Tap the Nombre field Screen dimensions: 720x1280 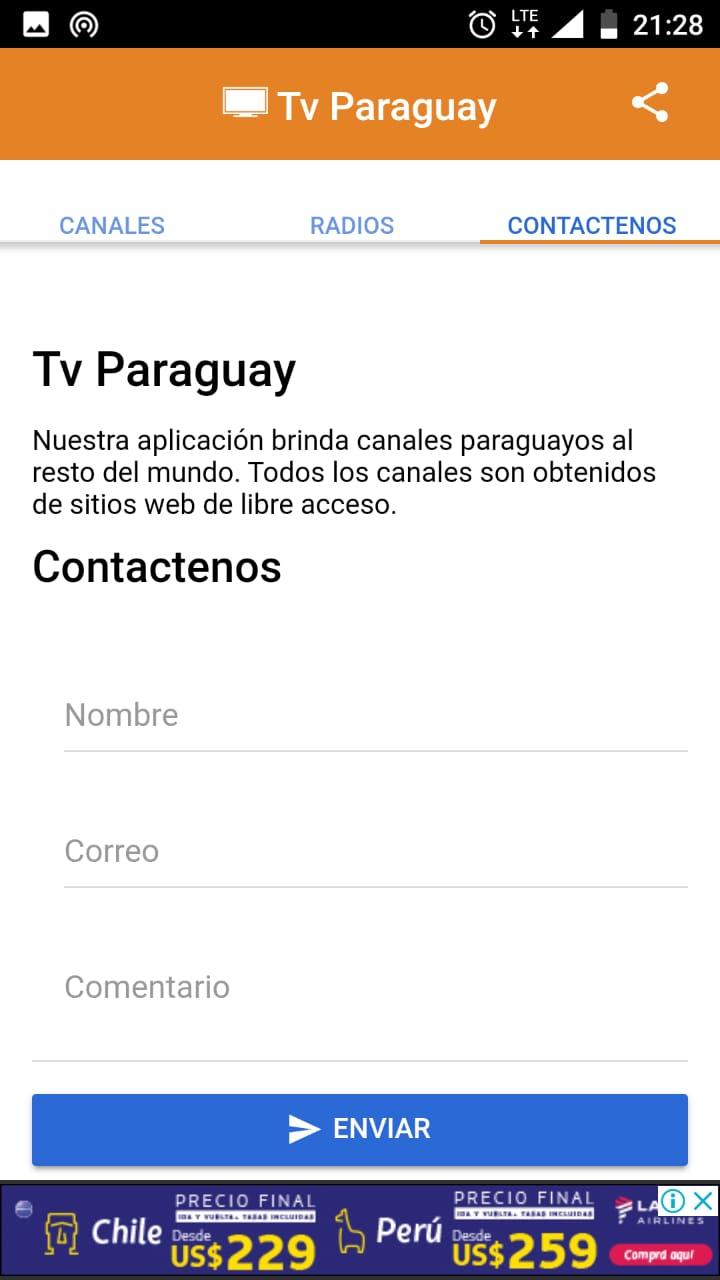click(376, 715)
